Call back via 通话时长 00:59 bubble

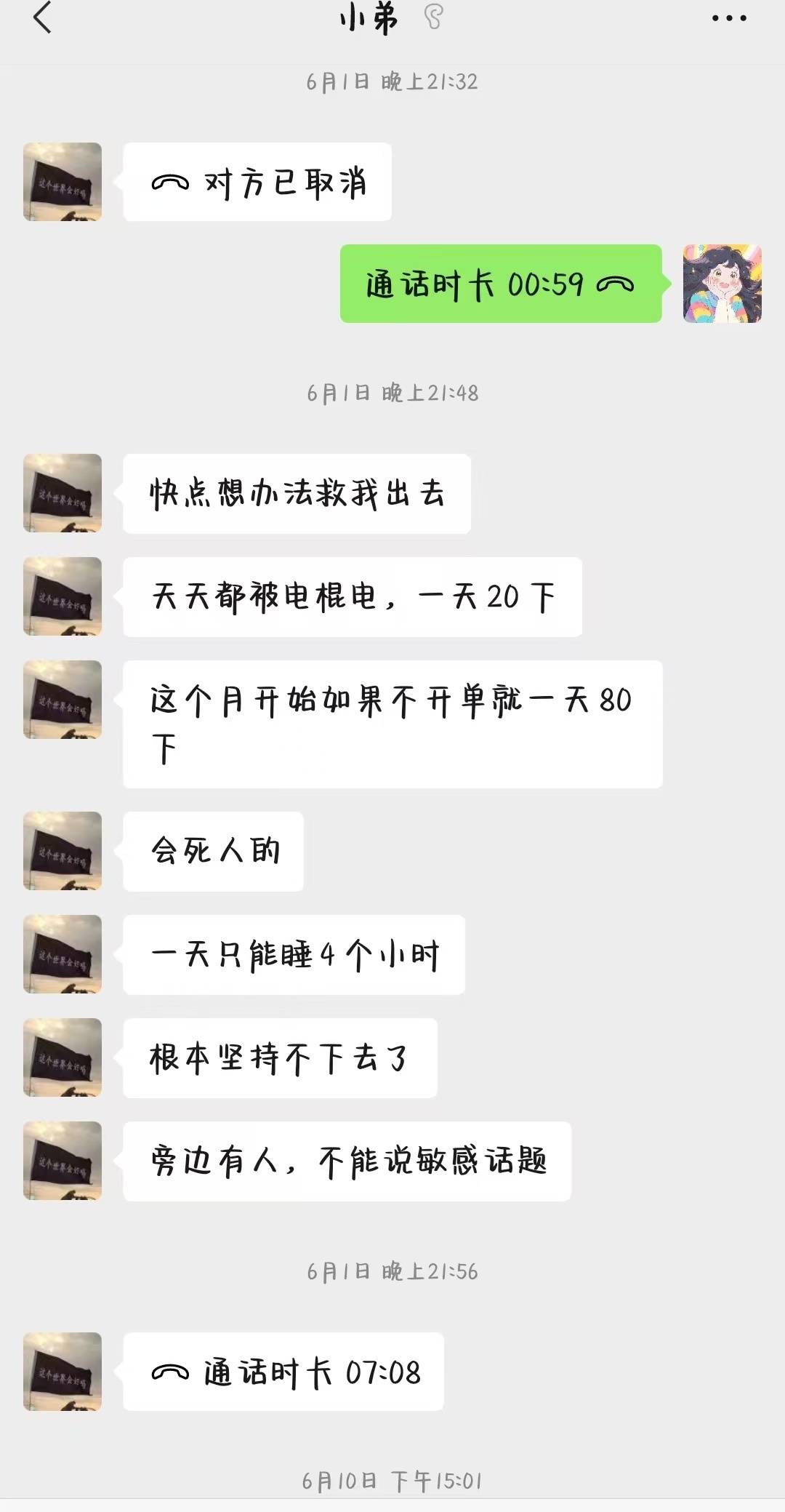(500, 284)
